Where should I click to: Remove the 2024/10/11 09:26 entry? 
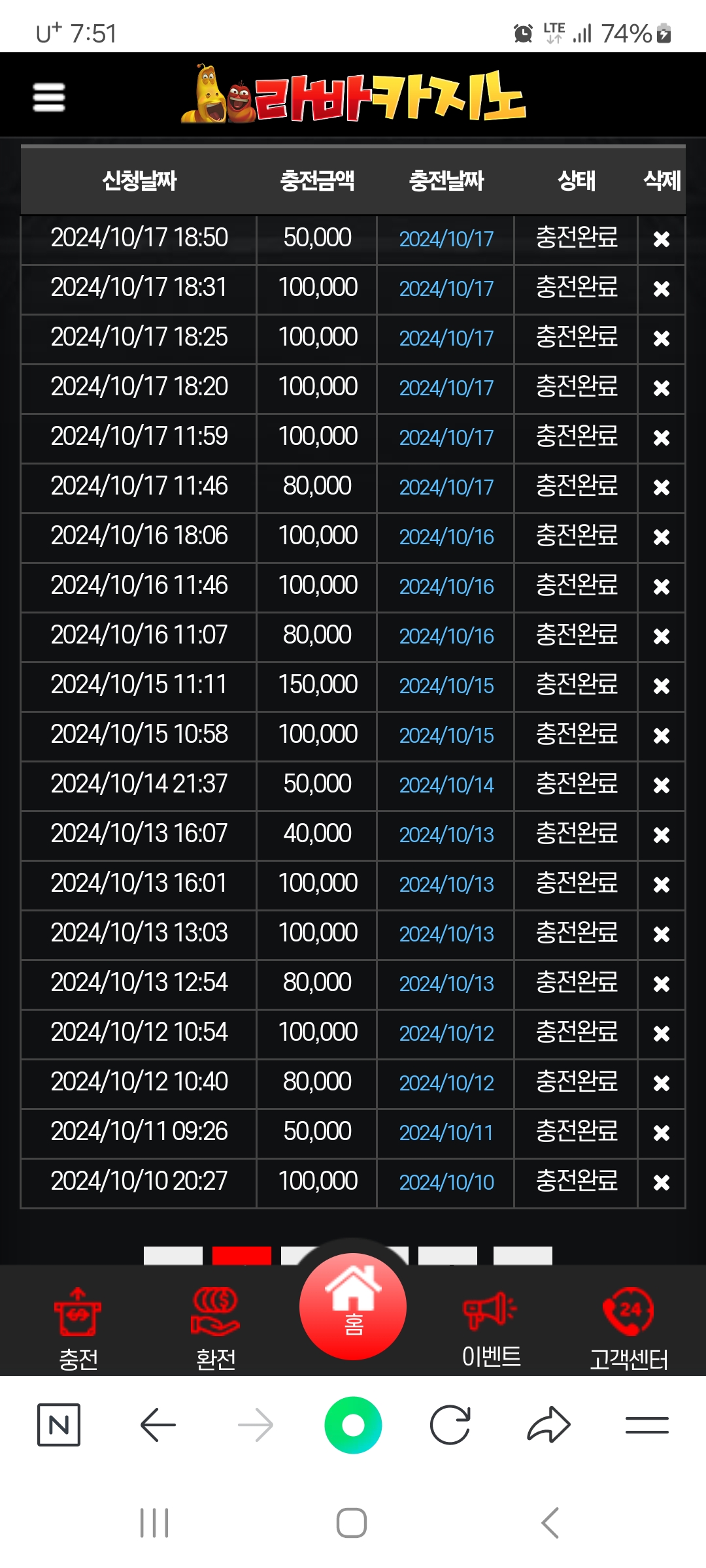click(x=662, y=1133)
